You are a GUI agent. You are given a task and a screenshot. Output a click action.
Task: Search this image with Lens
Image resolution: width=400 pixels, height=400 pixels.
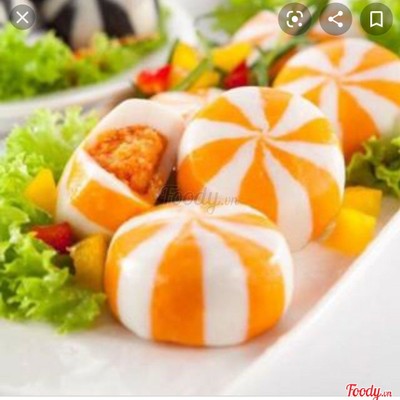(x=294, y=19)
